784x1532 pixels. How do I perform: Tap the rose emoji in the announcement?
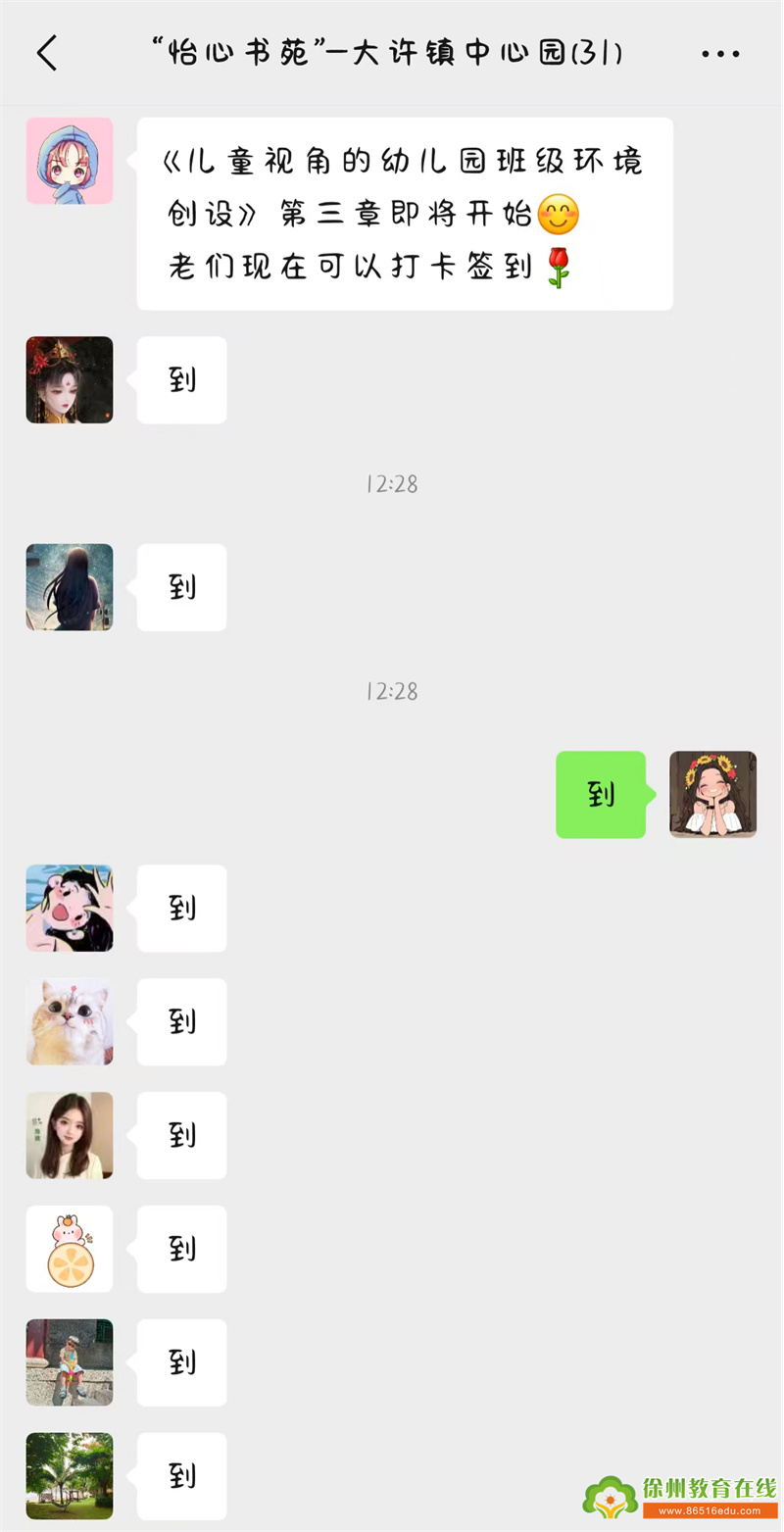[556, 267]
